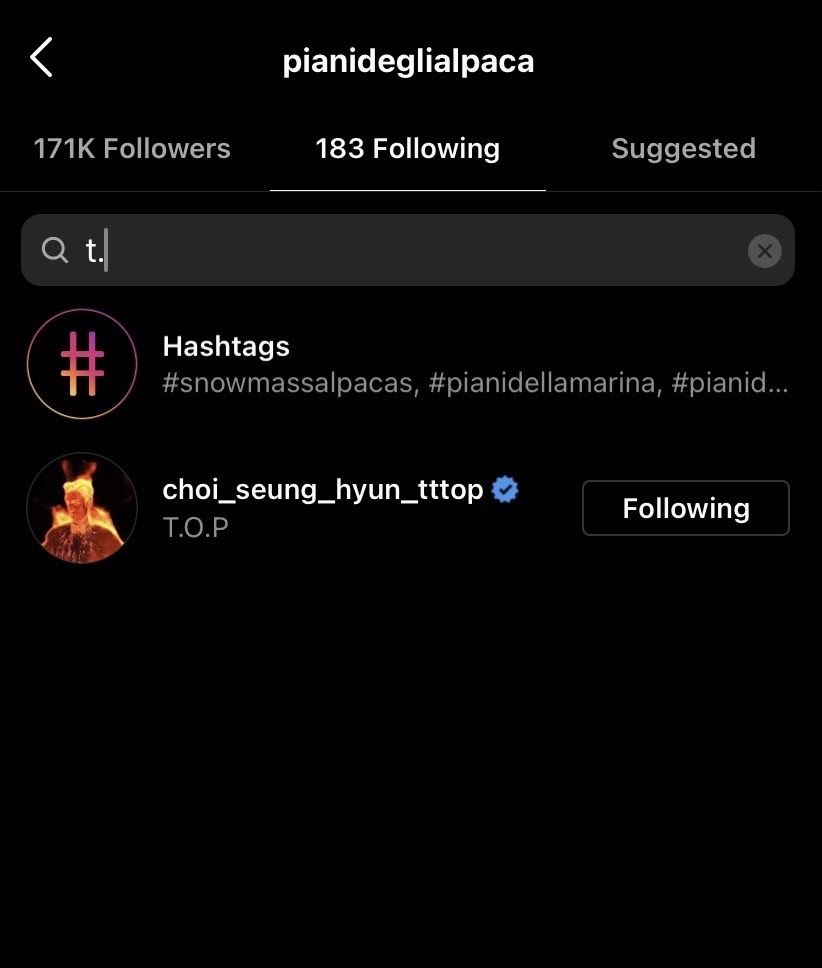822x968 pixels.
Task: Open the choi_seung_hyun_tttop profile
Action: tap(322, 491)
